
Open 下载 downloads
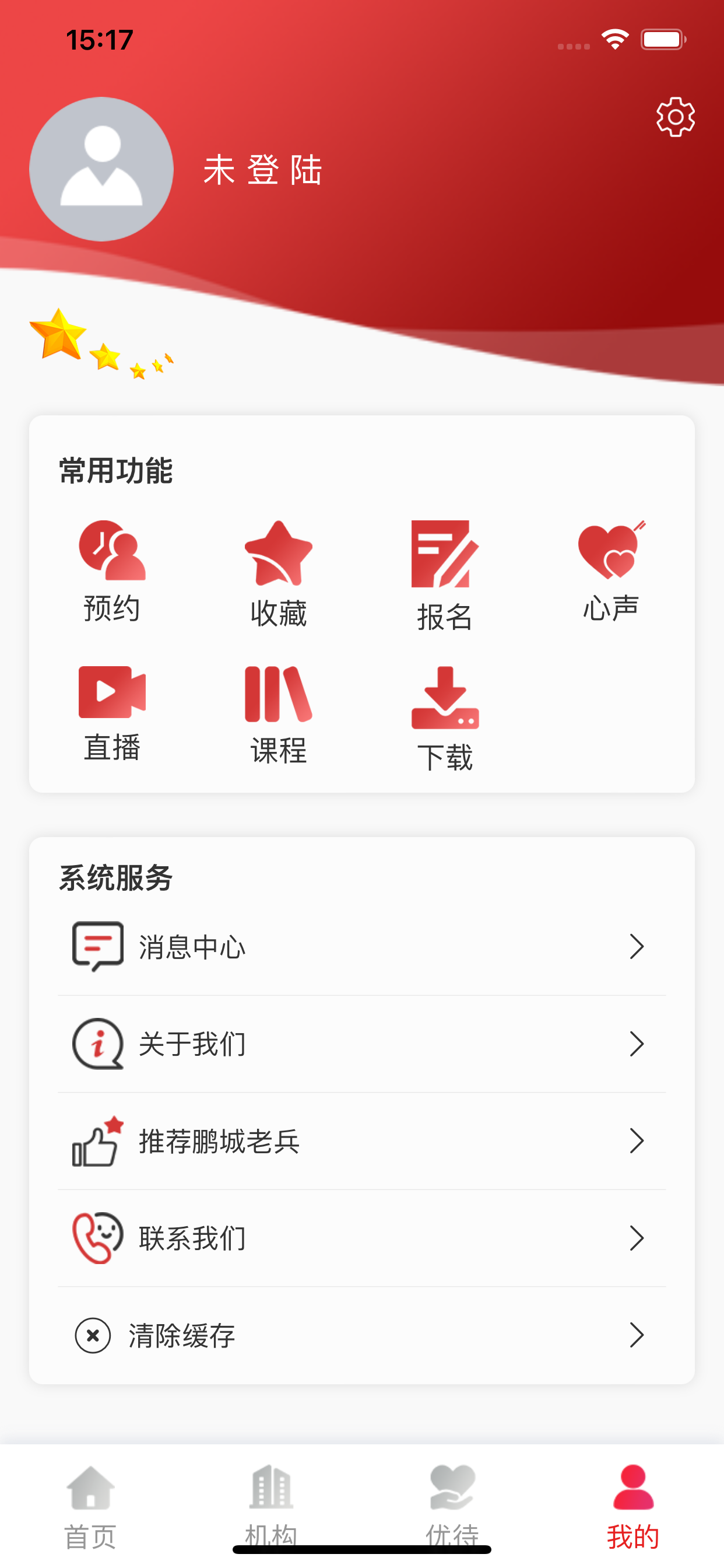pyautogui.click(x=445, y=718)
